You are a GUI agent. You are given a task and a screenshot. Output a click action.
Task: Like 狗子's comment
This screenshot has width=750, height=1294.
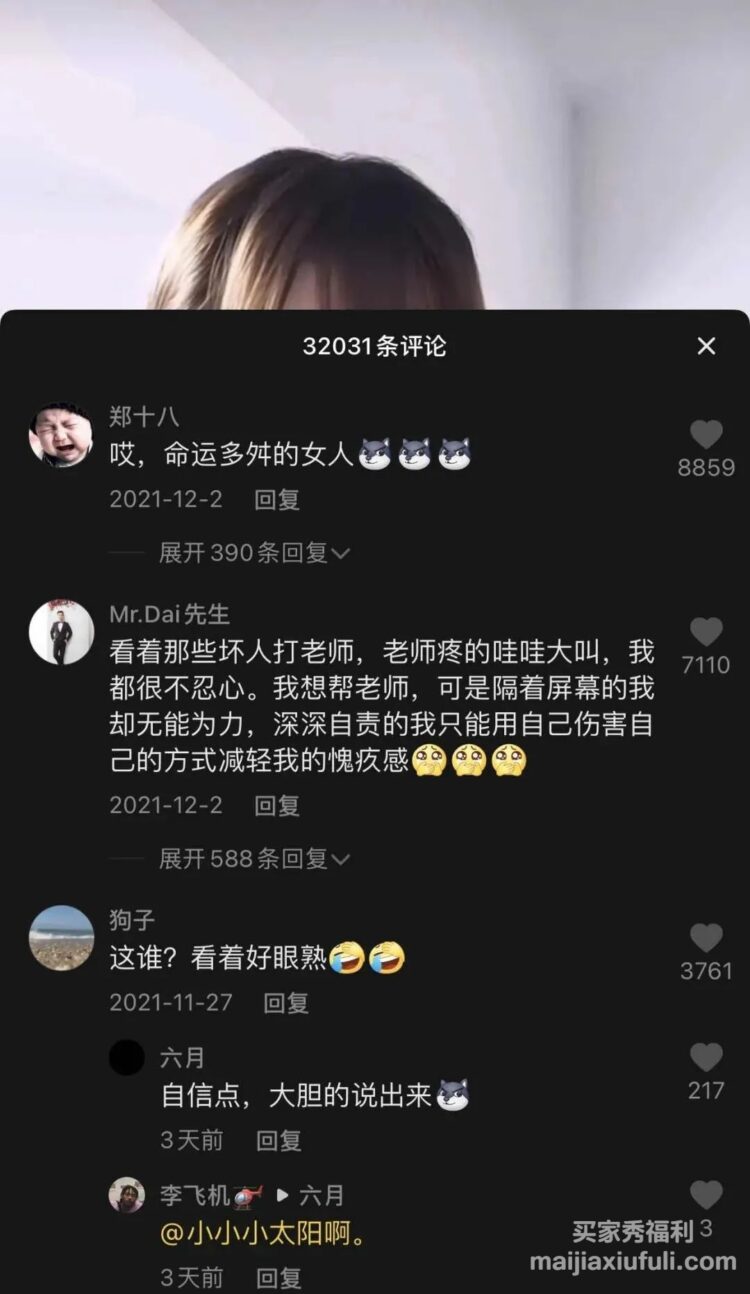pyautogui.click(x=706, y=938)
